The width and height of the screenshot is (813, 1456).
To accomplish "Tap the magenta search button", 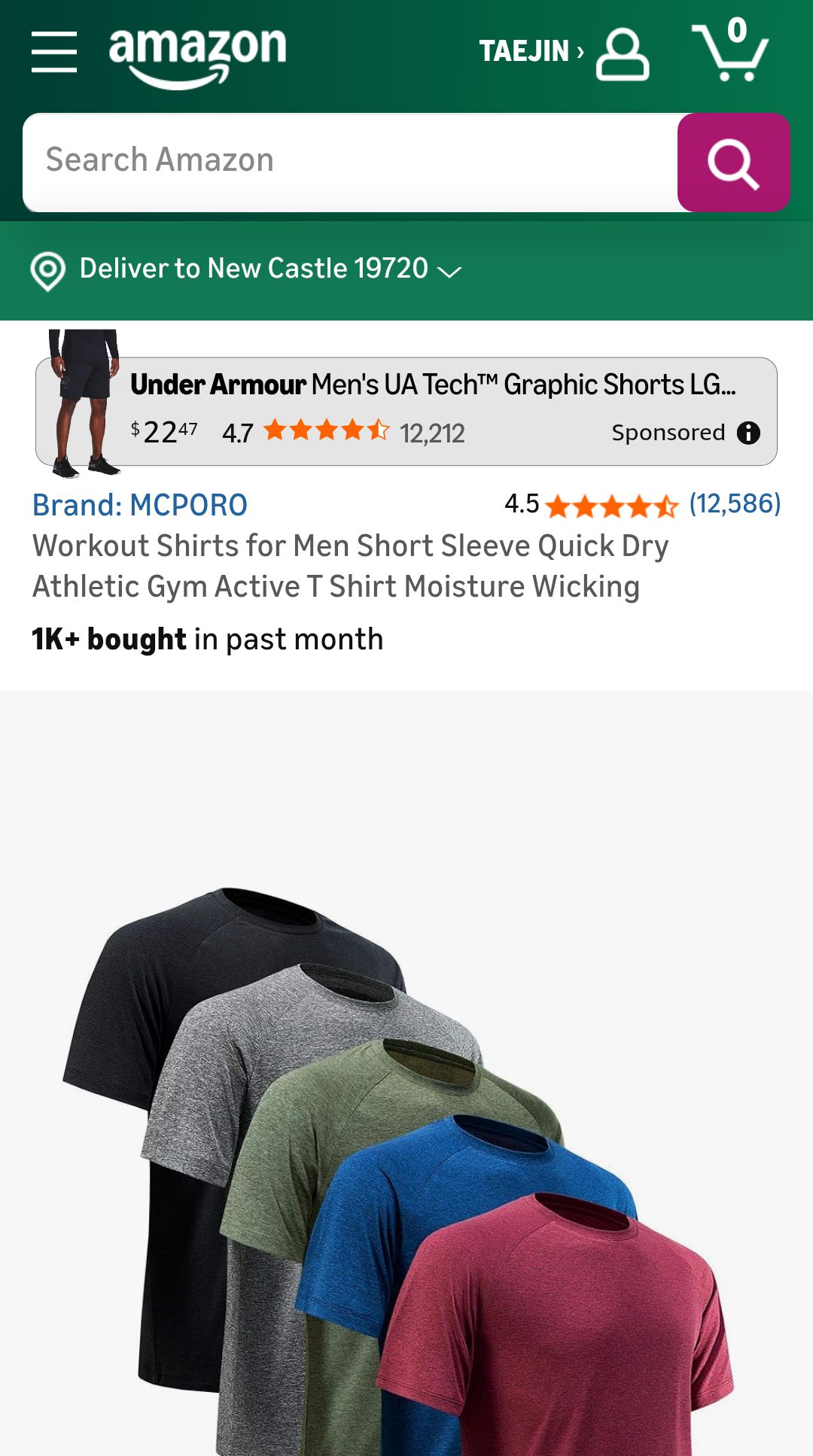I will 733,163.
